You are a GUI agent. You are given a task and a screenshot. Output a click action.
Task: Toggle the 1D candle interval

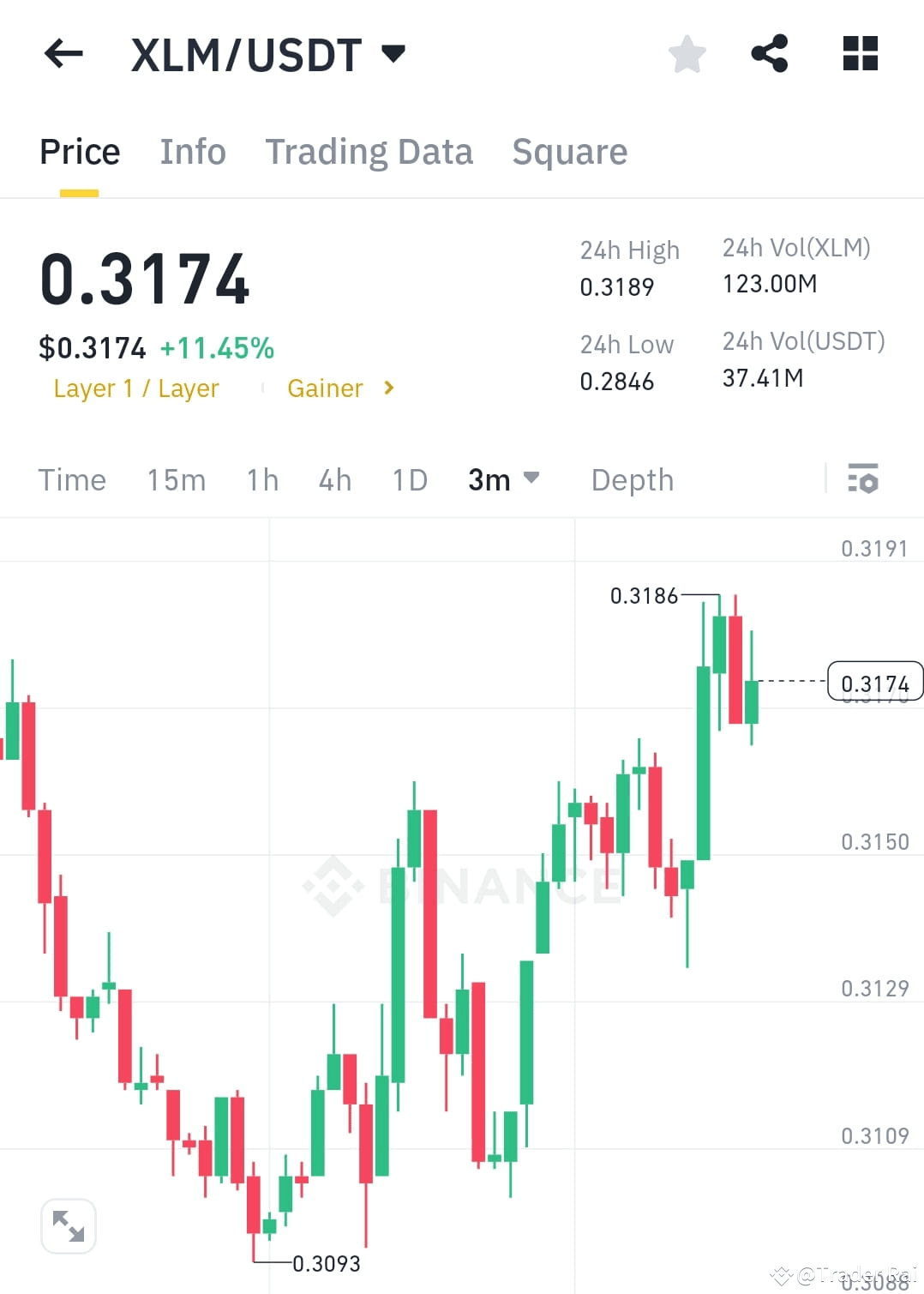click(x=409, y=479)
